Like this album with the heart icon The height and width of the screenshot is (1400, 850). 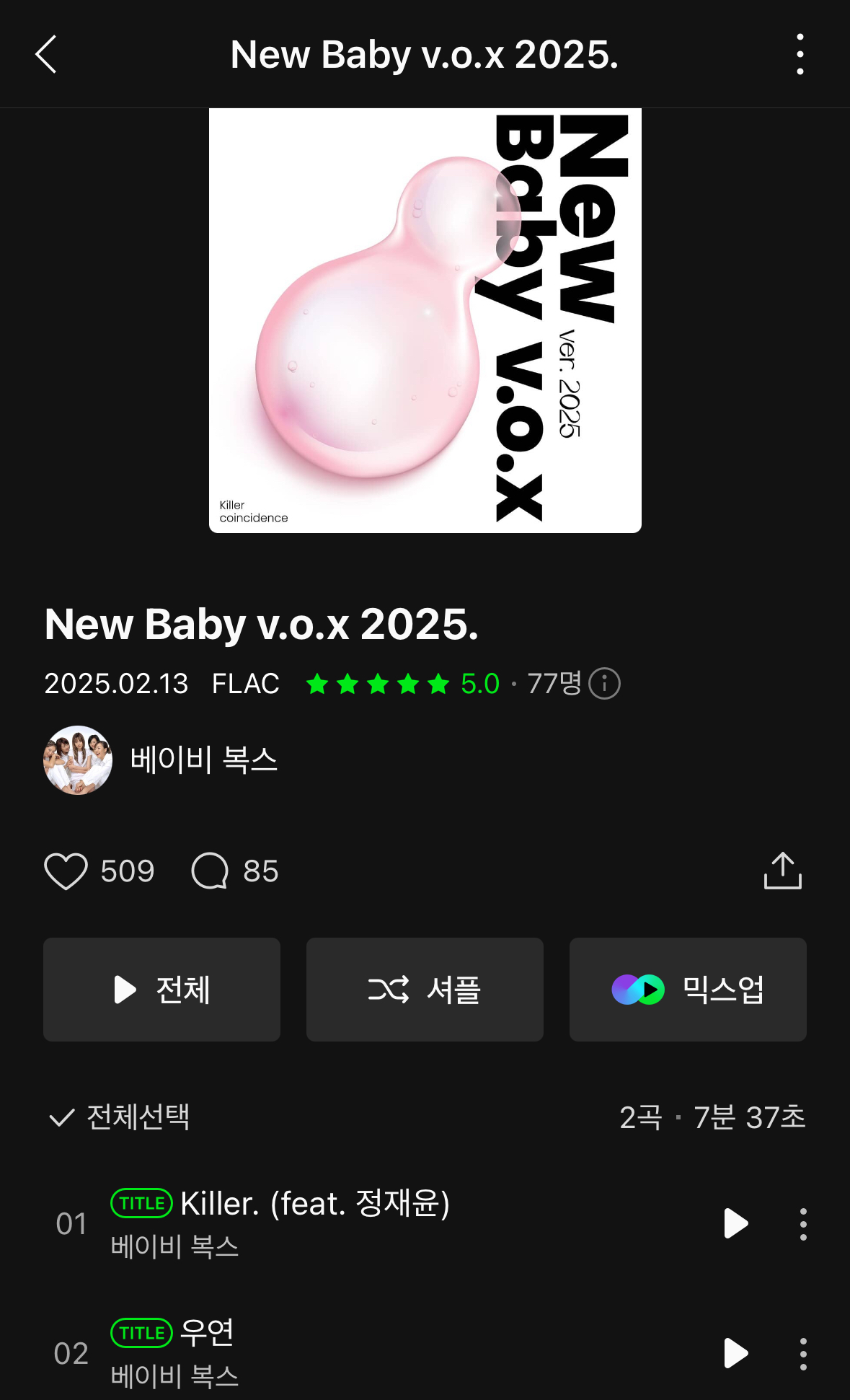(66, 871)
